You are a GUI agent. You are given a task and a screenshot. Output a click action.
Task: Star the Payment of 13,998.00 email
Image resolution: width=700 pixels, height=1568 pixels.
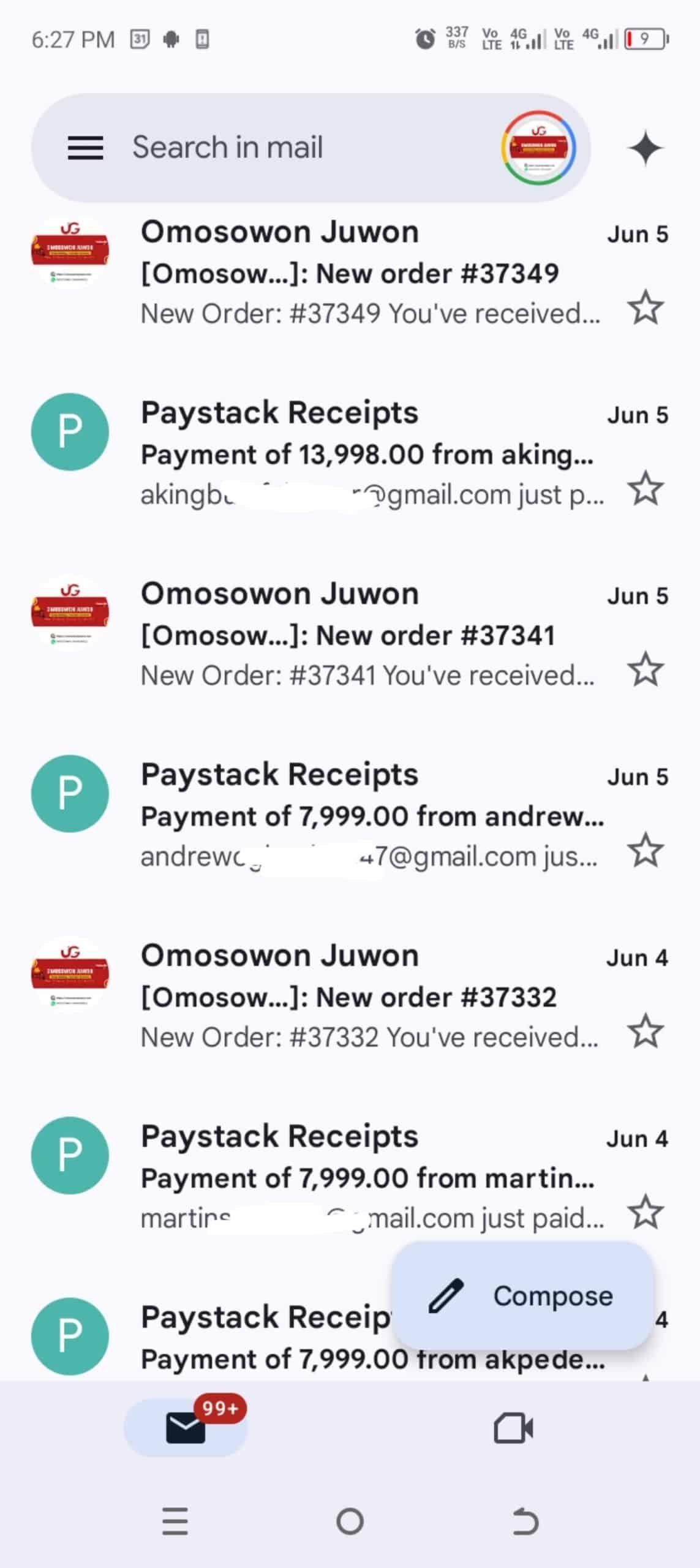tap(645, 489)
